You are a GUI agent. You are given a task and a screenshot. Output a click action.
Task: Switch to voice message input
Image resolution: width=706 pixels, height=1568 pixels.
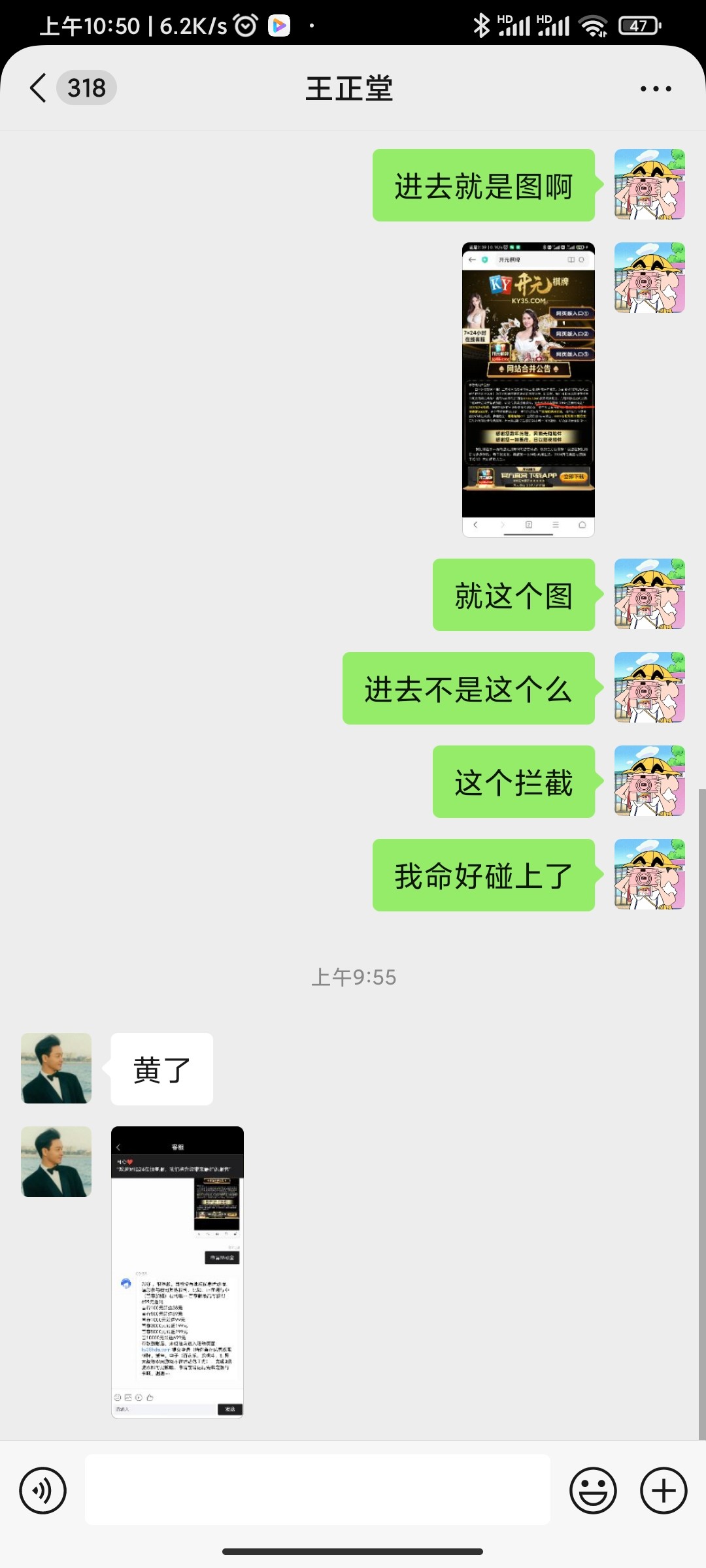point(43,1490)
